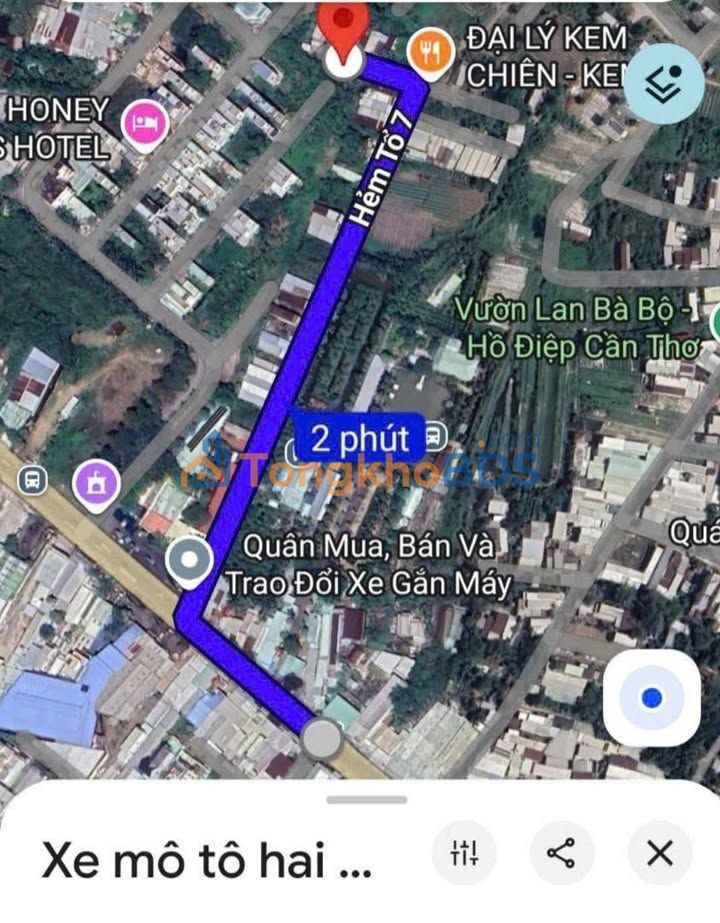Open route options sliders icon
The height and width of the screenshot is (923, 720).
(x=464, y=853)
